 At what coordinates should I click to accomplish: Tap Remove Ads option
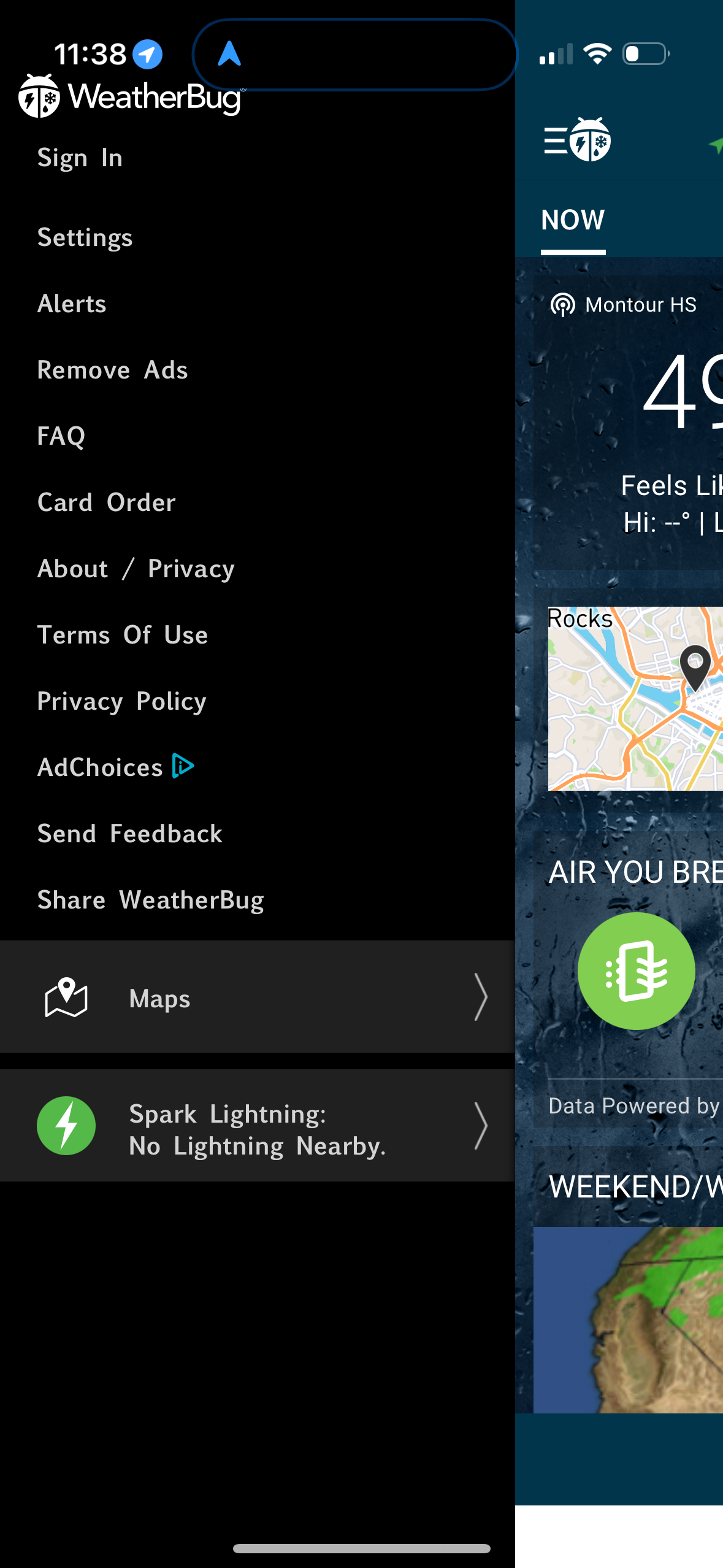pyautogui.click(x=113, y=369)
